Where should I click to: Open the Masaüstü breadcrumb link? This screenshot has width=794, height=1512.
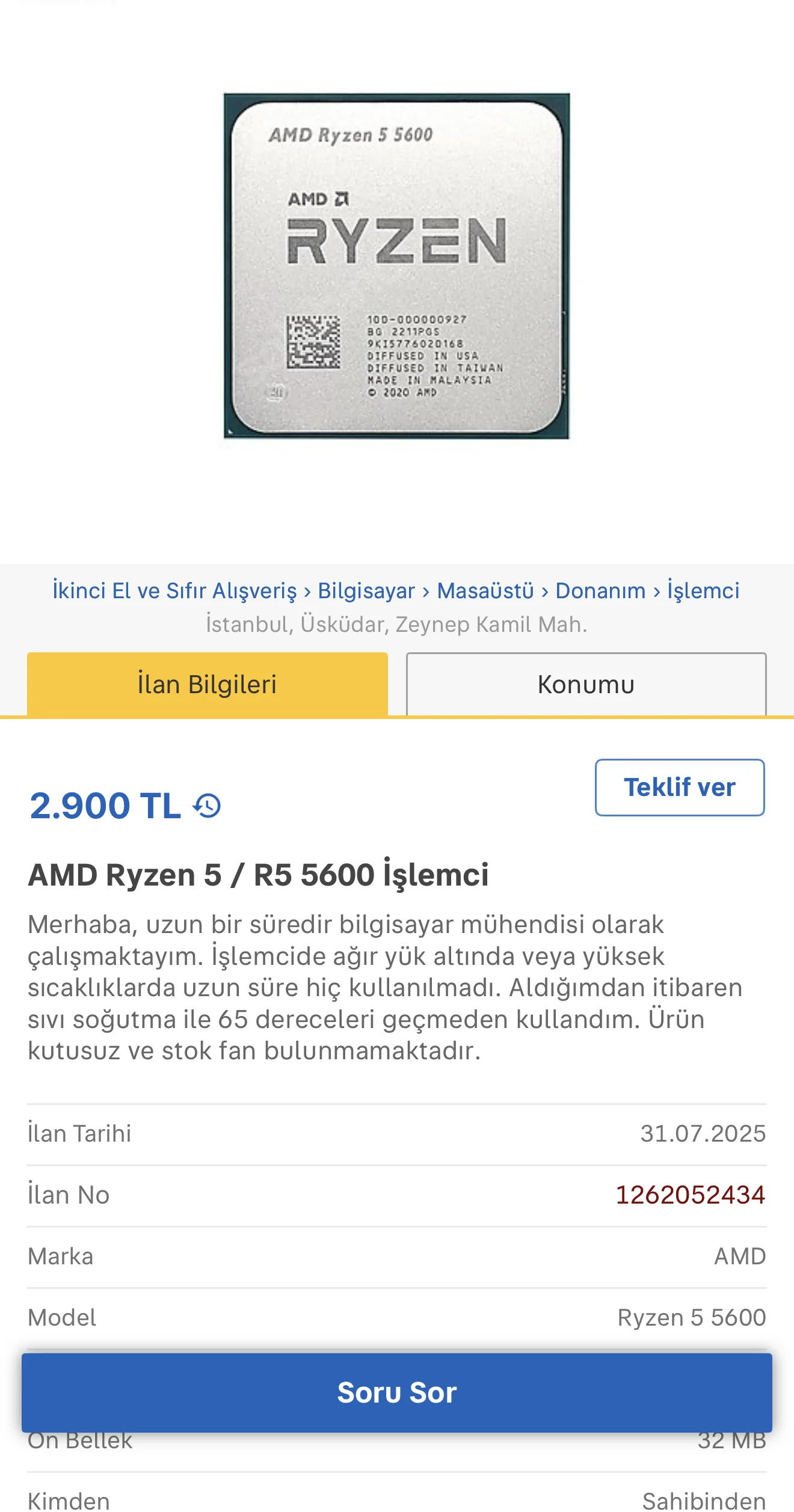485,590
